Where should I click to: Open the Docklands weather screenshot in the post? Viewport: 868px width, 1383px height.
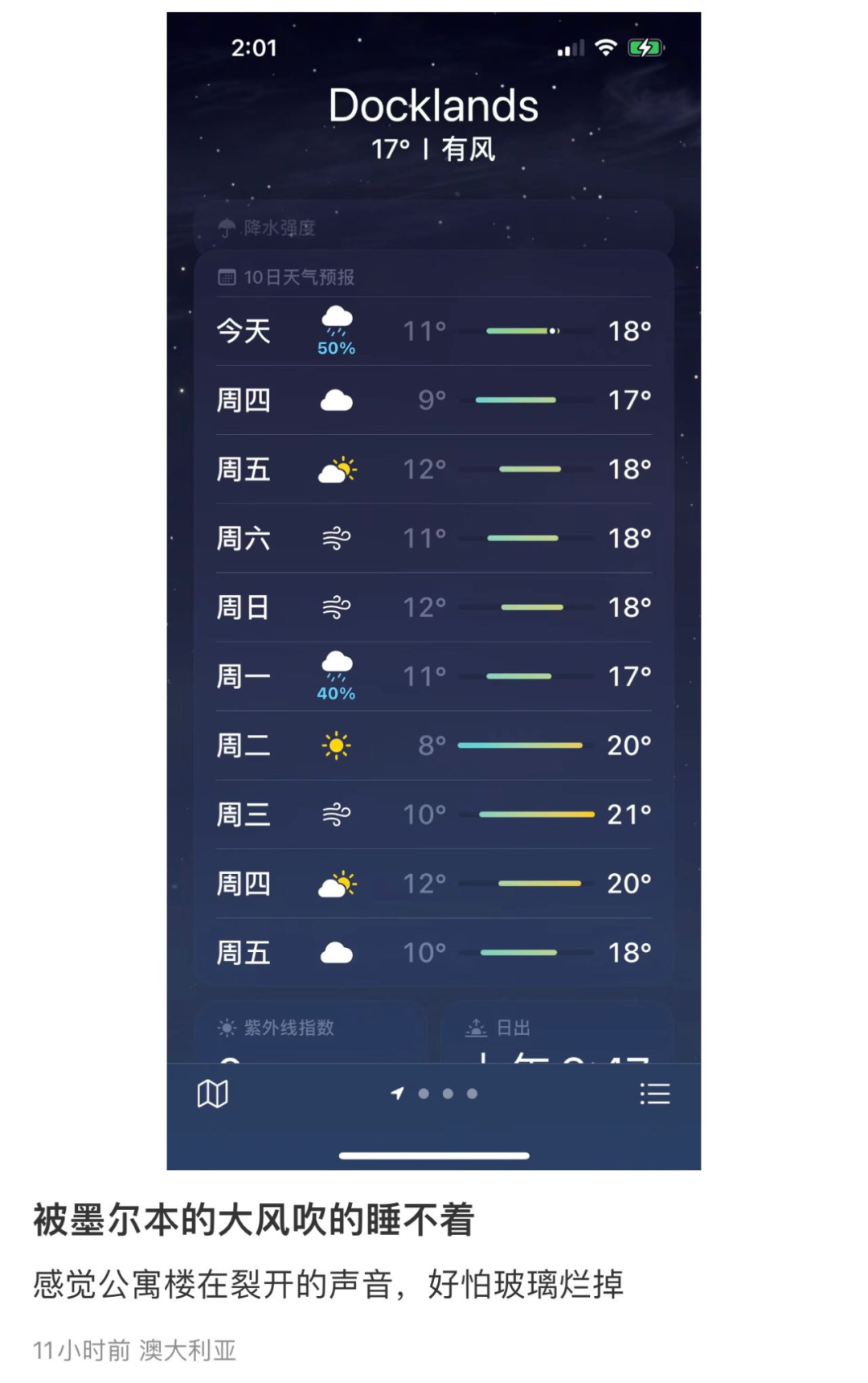tap(434, 590)
